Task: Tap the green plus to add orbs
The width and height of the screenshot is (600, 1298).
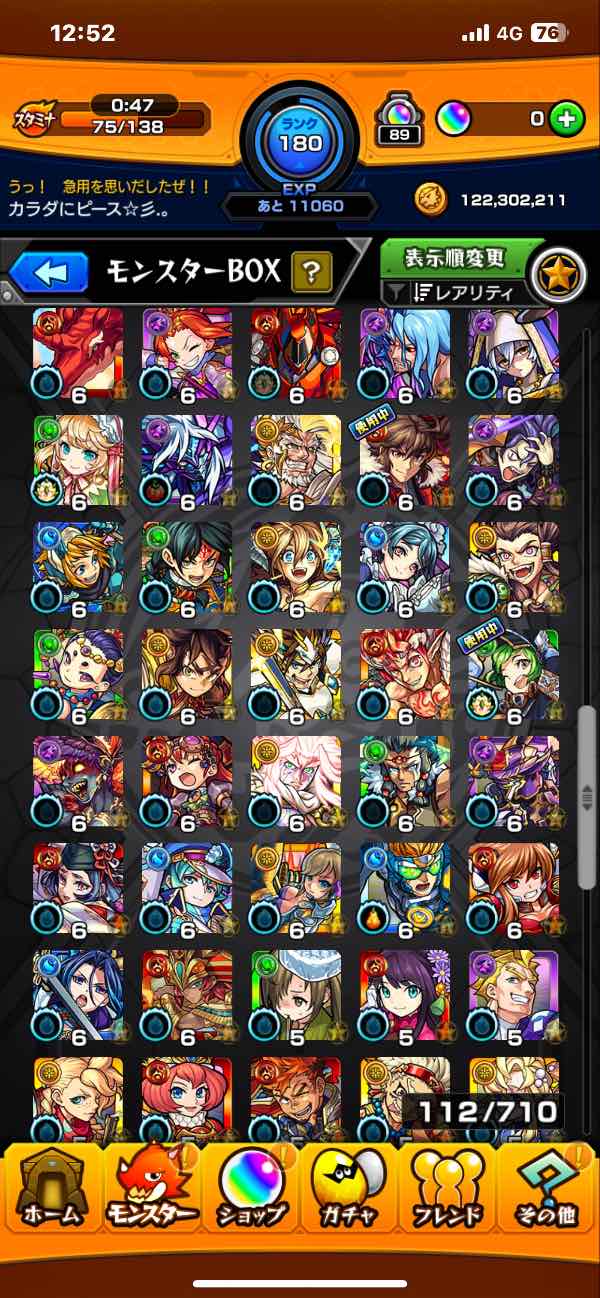Action: pyautogui.click(x=567, y=119)
